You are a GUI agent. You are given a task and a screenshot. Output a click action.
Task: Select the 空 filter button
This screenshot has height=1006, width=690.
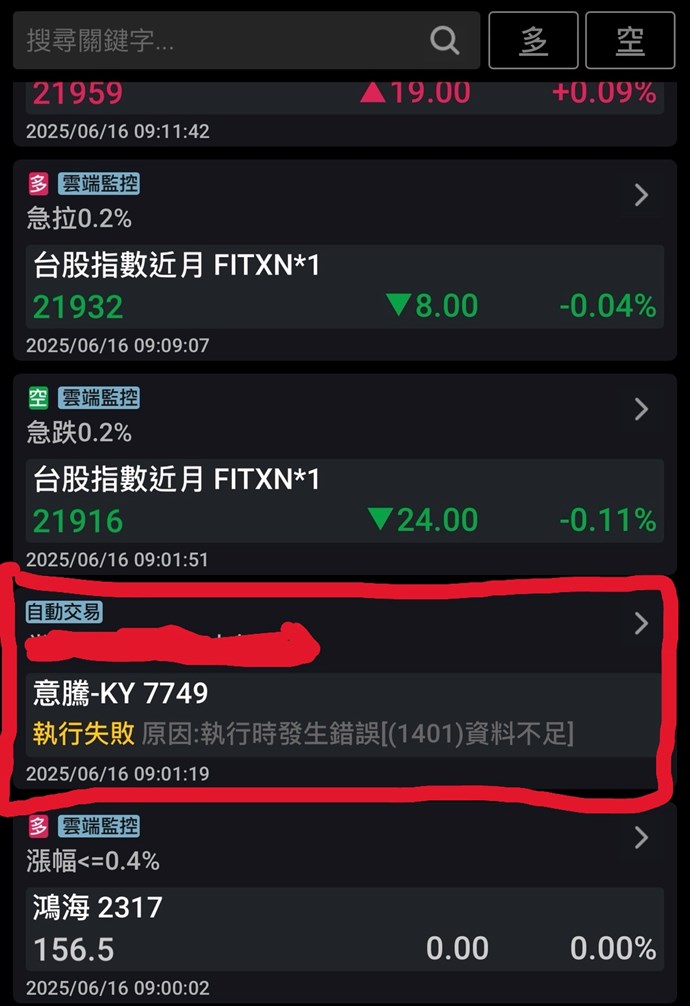click(630, 40)
